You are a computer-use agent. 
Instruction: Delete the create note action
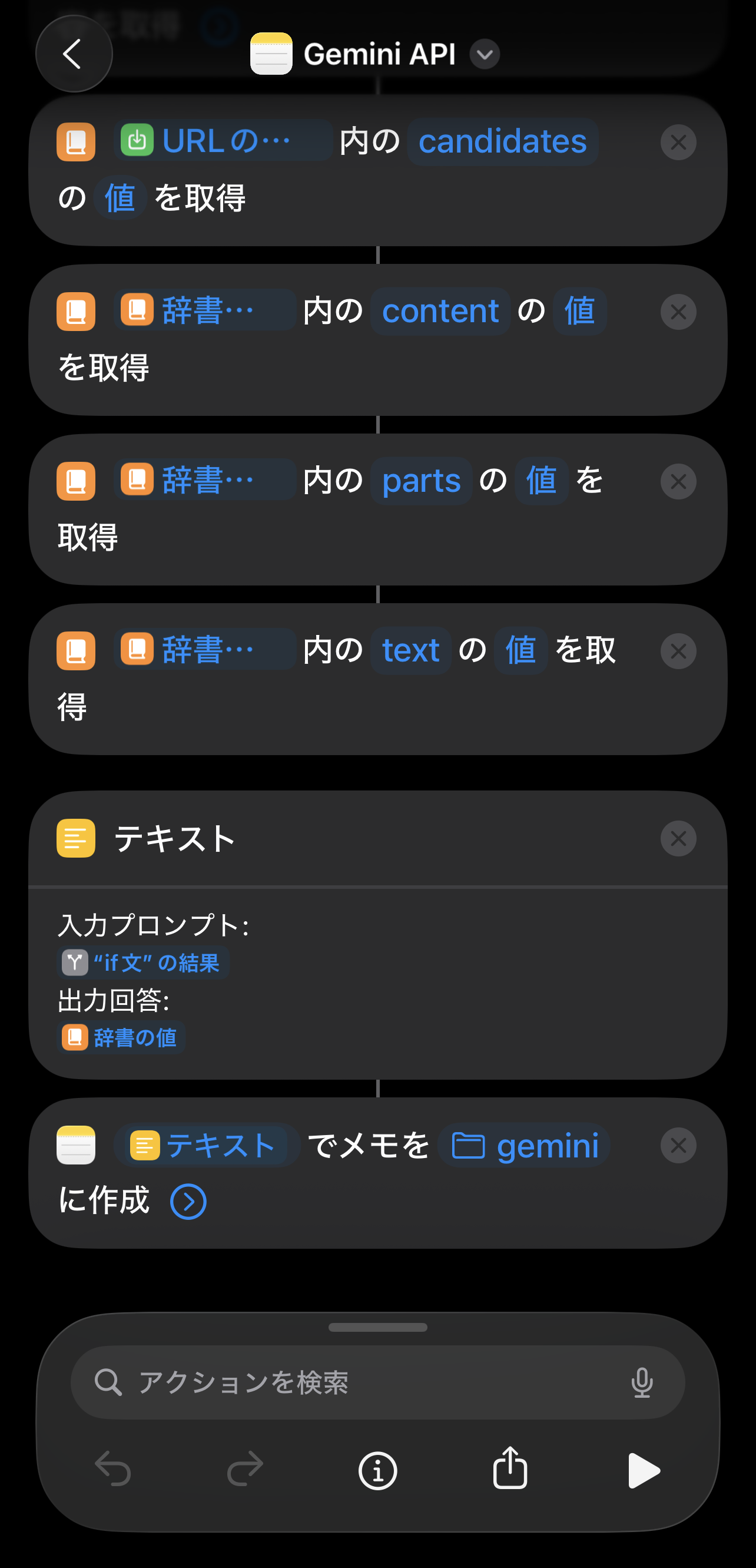[678, 1146]
